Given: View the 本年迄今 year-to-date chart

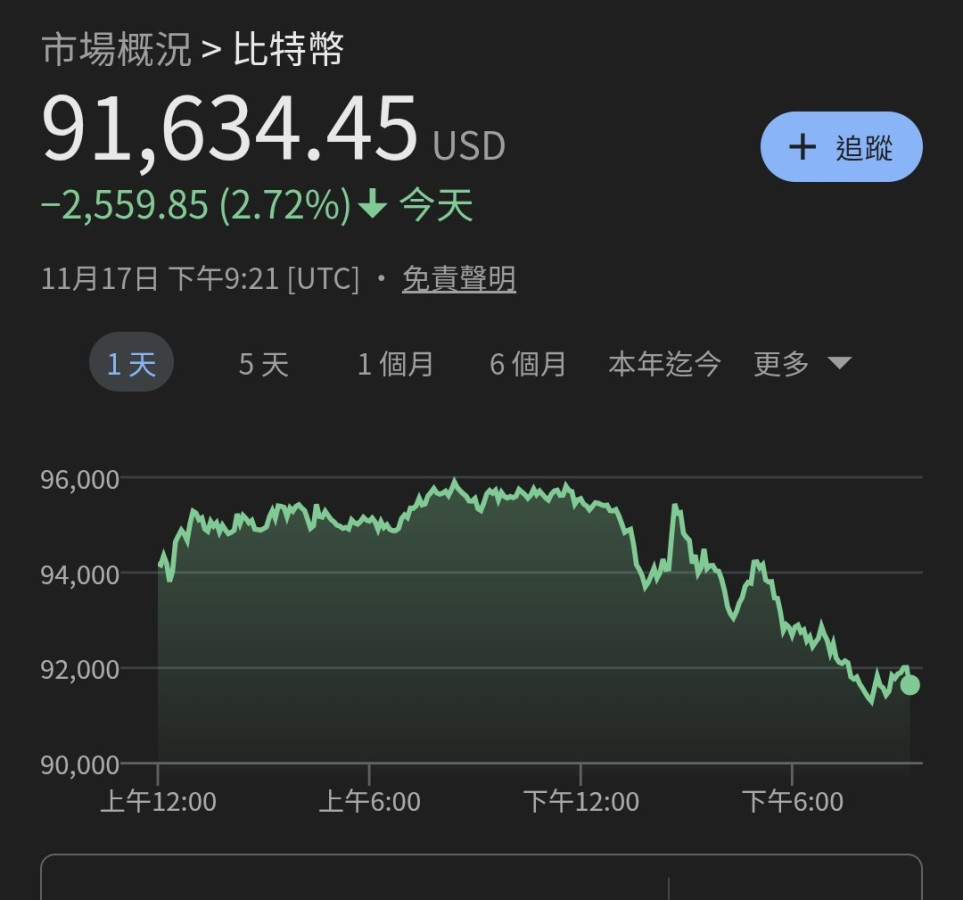Looking at the screenshot, I should (664, 363).
